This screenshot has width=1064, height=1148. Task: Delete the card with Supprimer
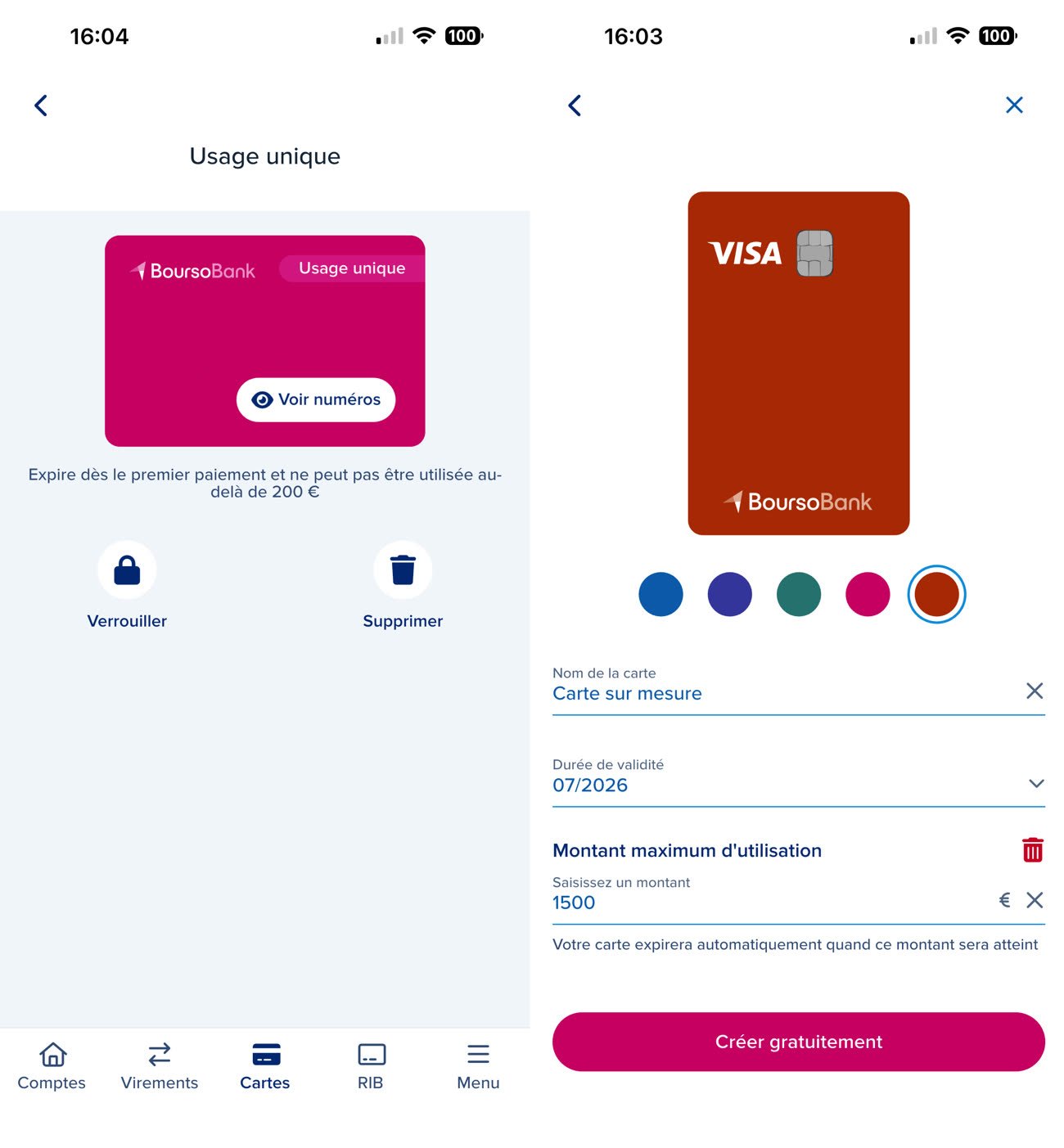pyautogui.click(x=403, y=570)
